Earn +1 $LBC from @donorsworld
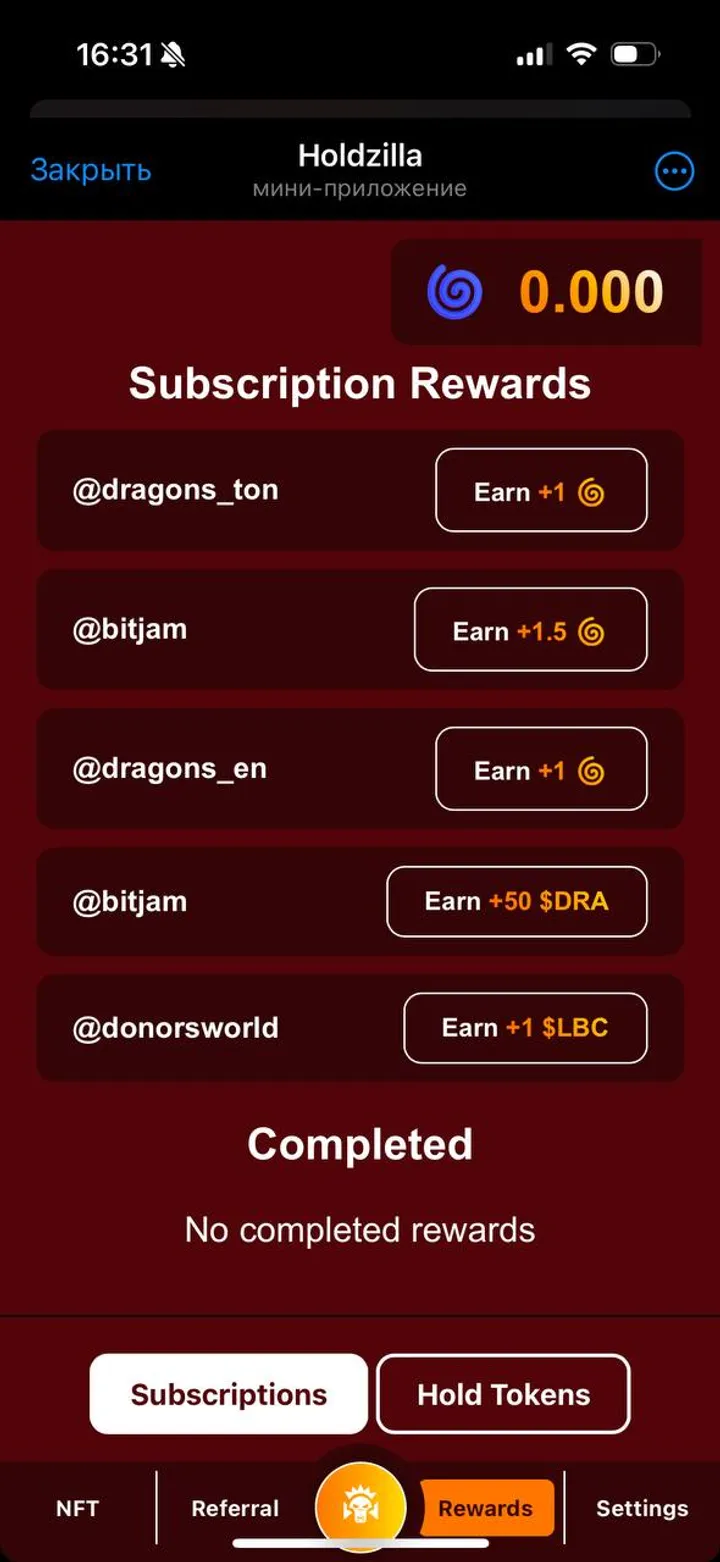Image resolution: width=720 pixels, height=1562 pixels. [525, 1027]
